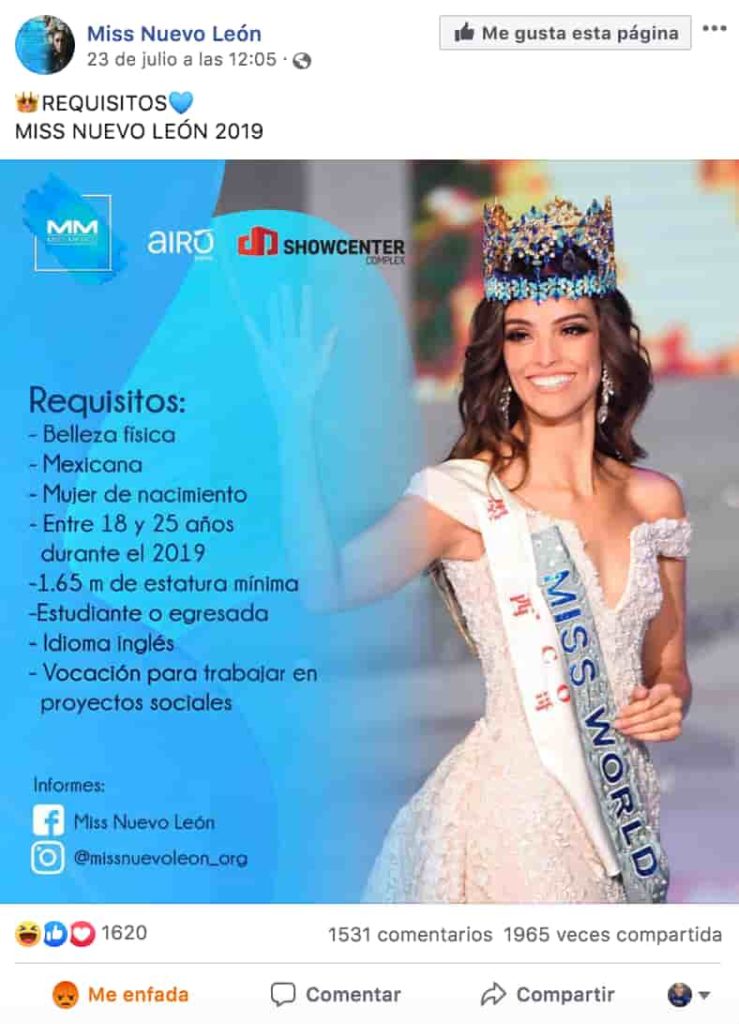The height and width of the screenshot is (1024, 739).
Task: Show the 1531 comentarios
Action: click(410, 935)
